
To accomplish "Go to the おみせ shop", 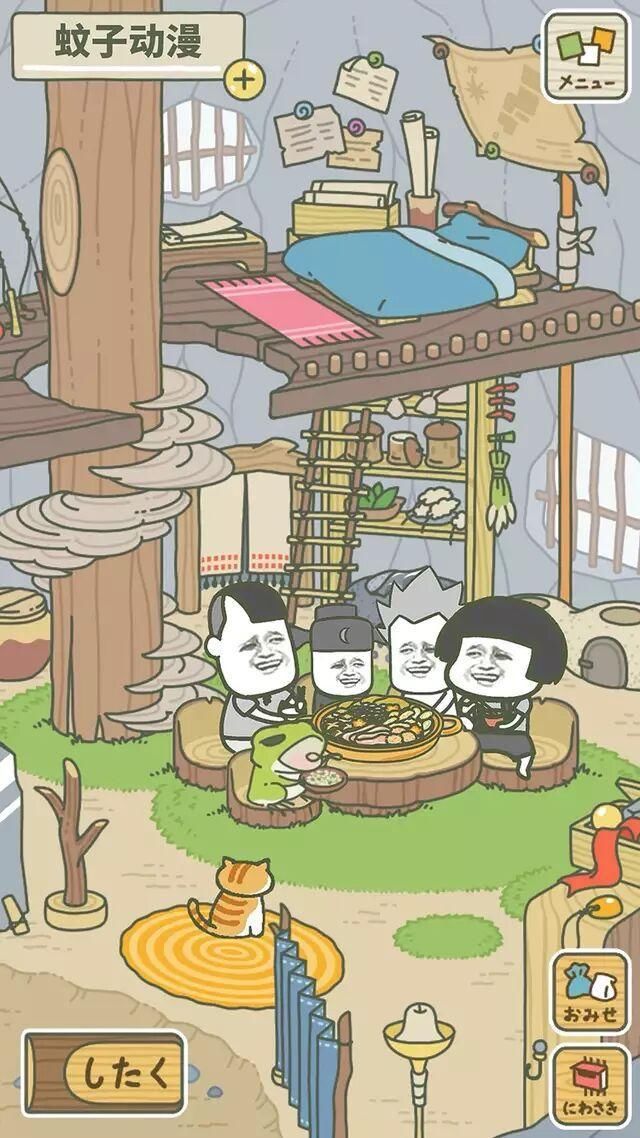I will (589, 992).
